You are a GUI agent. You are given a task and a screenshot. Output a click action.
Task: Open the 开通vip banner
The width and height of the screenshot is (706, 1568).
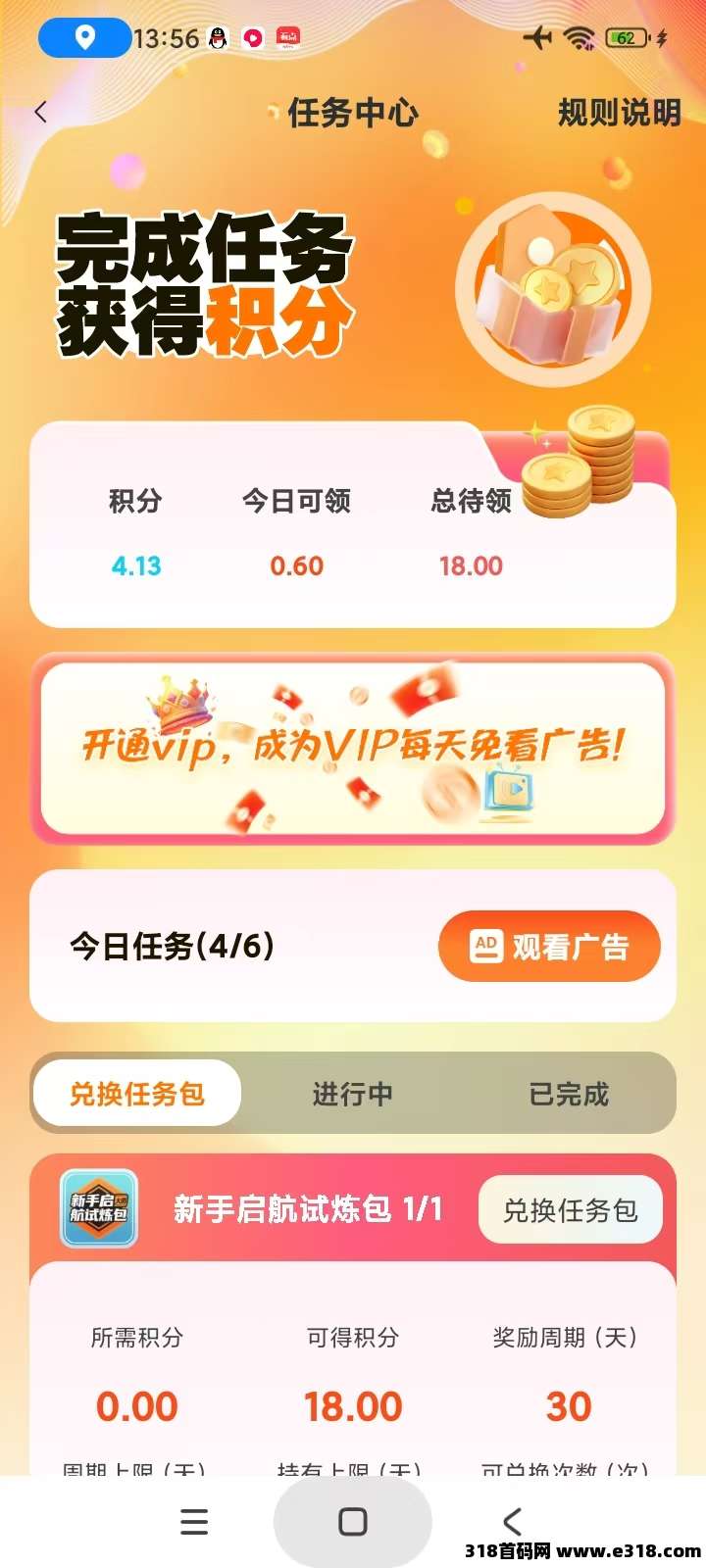click(x=353, y=749)
